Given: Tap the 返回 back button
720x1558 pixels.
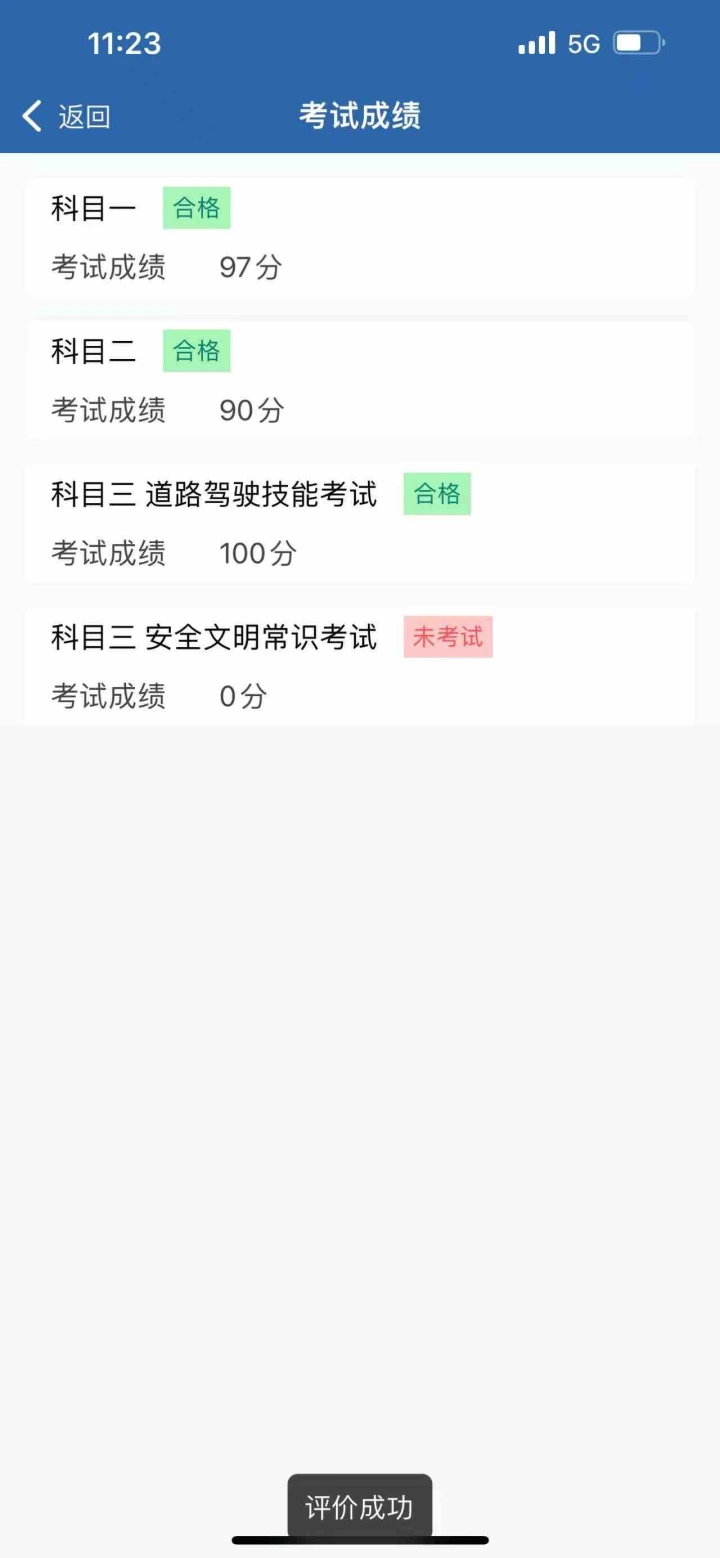Looking at the screenshot, I should 66,116.
